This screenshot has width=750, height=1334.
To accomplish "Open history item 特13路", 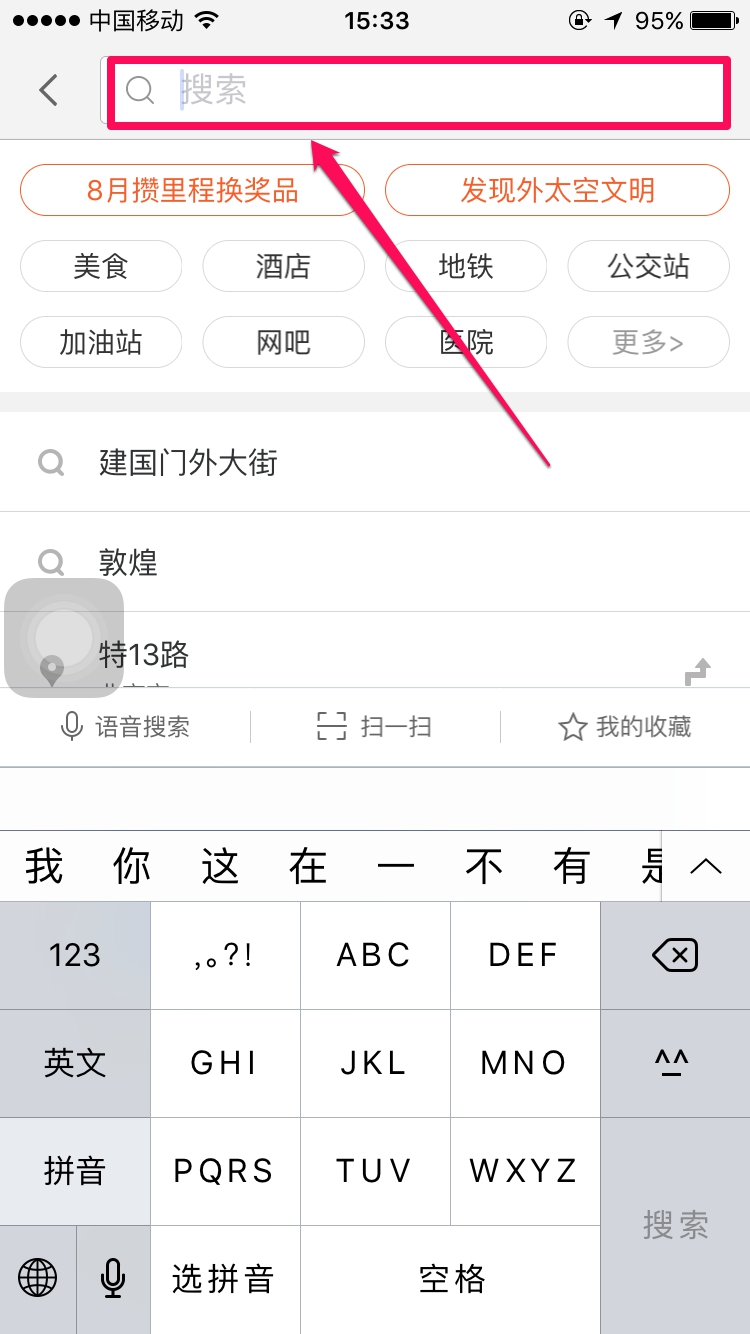I will 300,655.
